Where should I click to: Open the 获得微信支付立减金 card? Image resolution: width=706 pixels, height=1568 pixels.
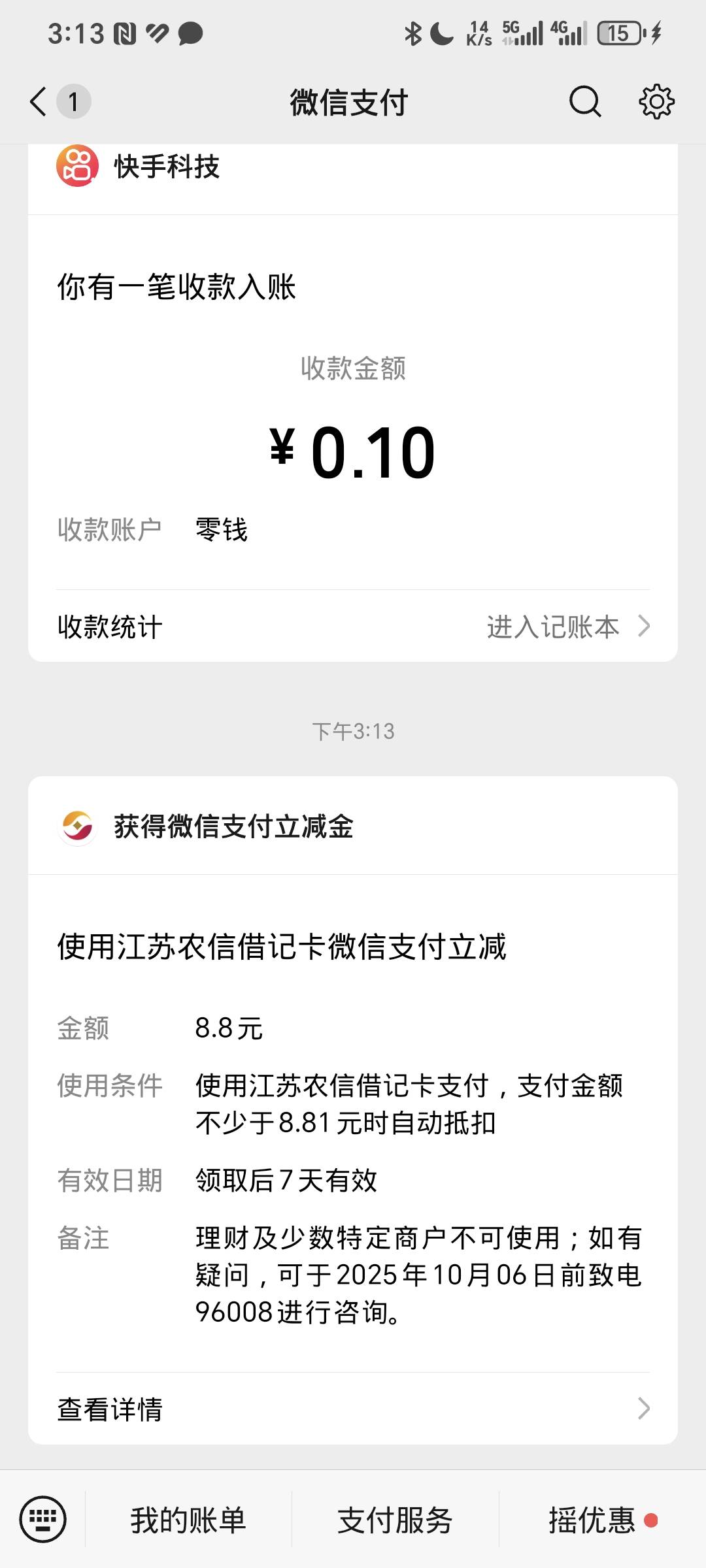353,1110
